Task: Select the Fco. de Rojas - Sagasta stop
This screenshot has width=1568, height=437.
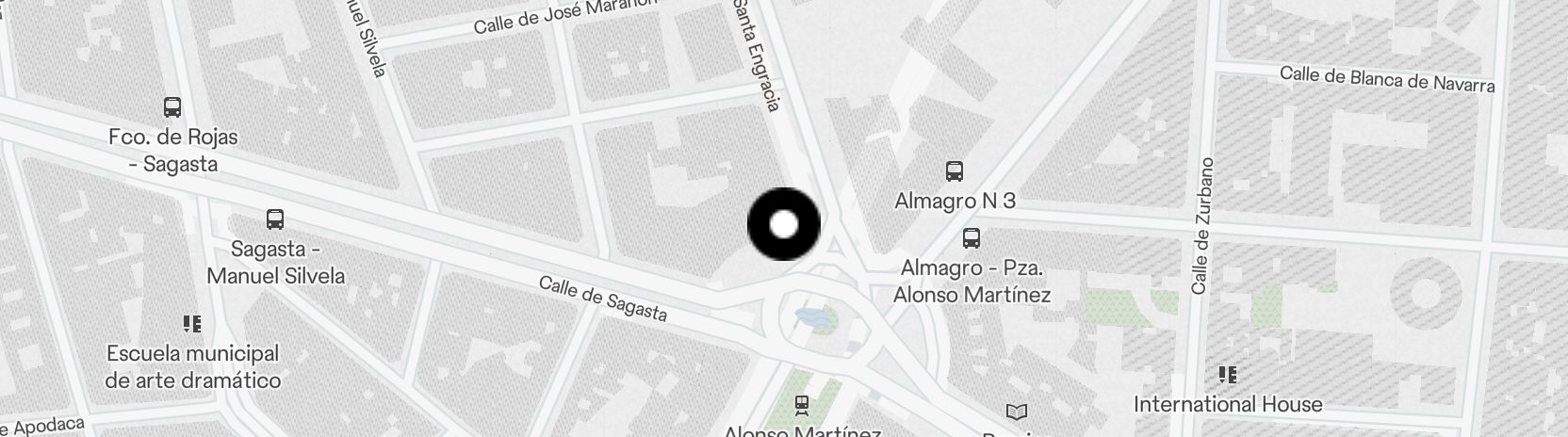Action: (172, 107)
